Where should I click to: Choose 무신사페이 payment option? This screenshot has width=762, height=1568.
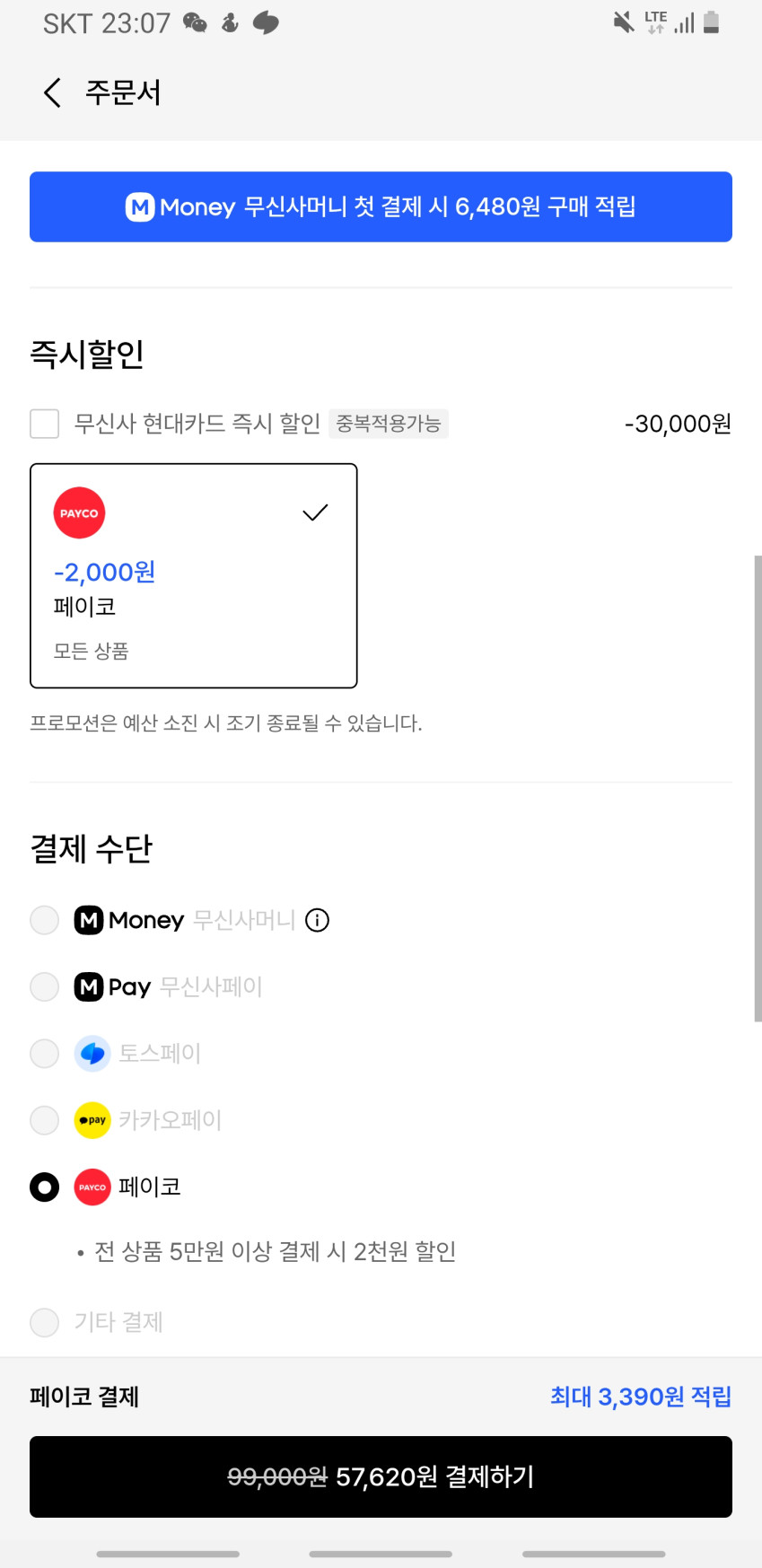coord(45,987)
